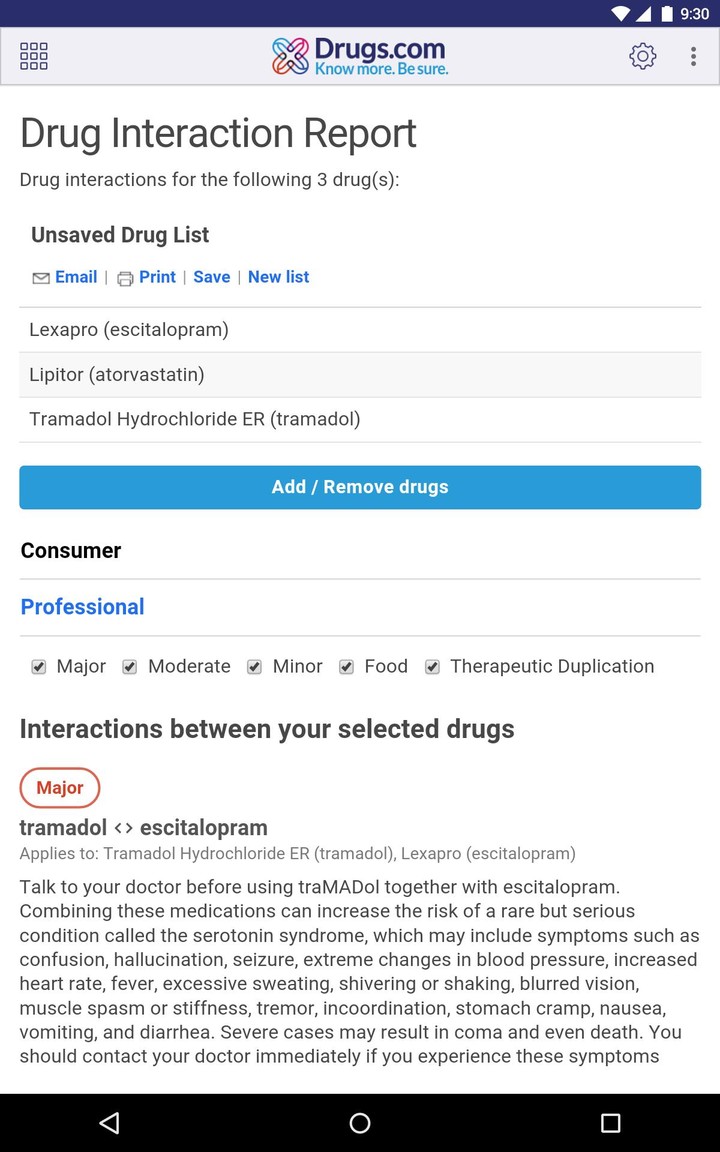Viewport: 720px width, 1152px height.
Task: Uncheck Therapeutic Duplication filter
Action: (x=432, y=666)
